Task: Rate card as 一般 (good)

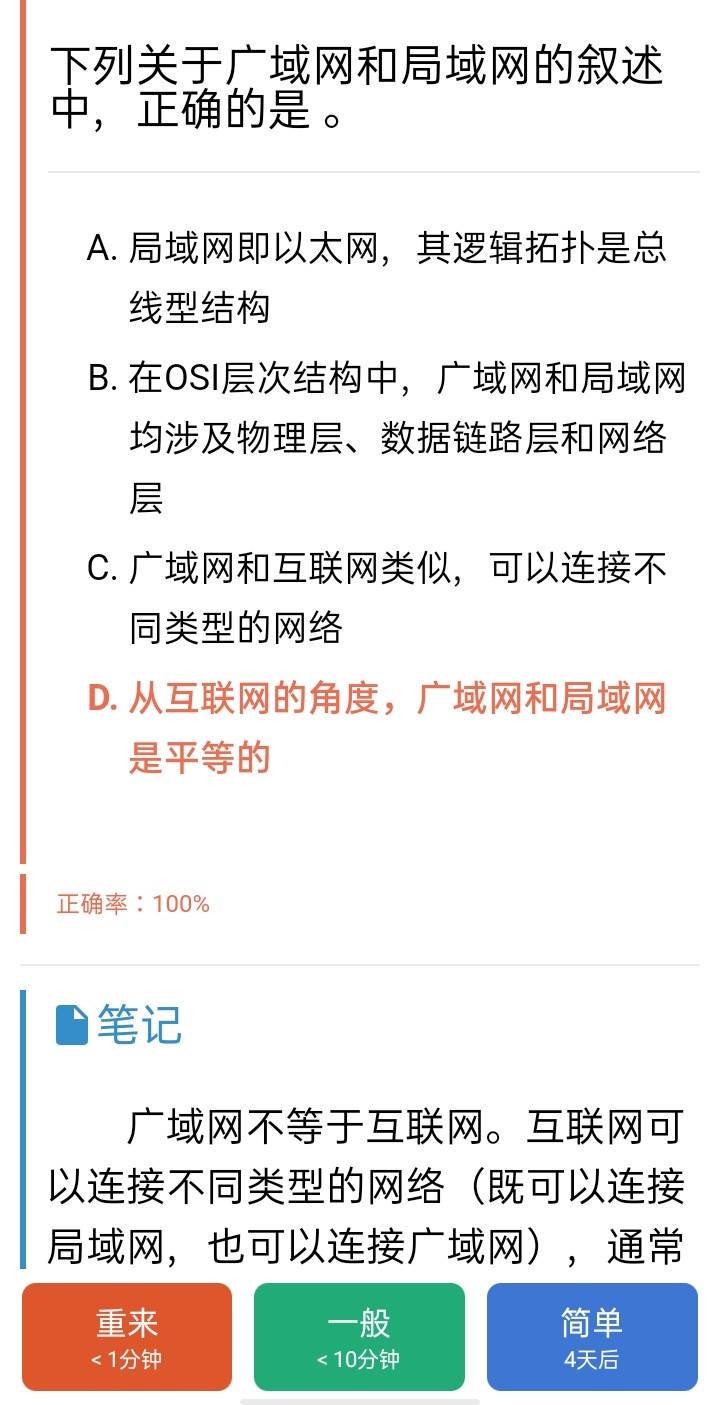Action: coord(359,1337)
